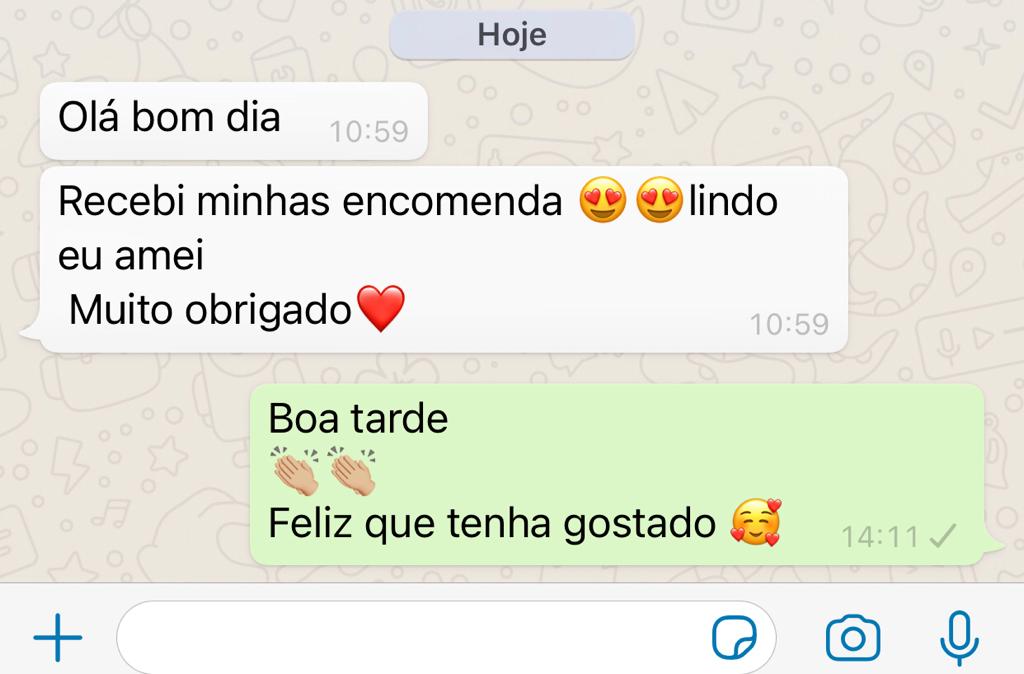Viewport: 1024px width, 674px height.
Task: Open the sticker picker icon
Action: 733,637
